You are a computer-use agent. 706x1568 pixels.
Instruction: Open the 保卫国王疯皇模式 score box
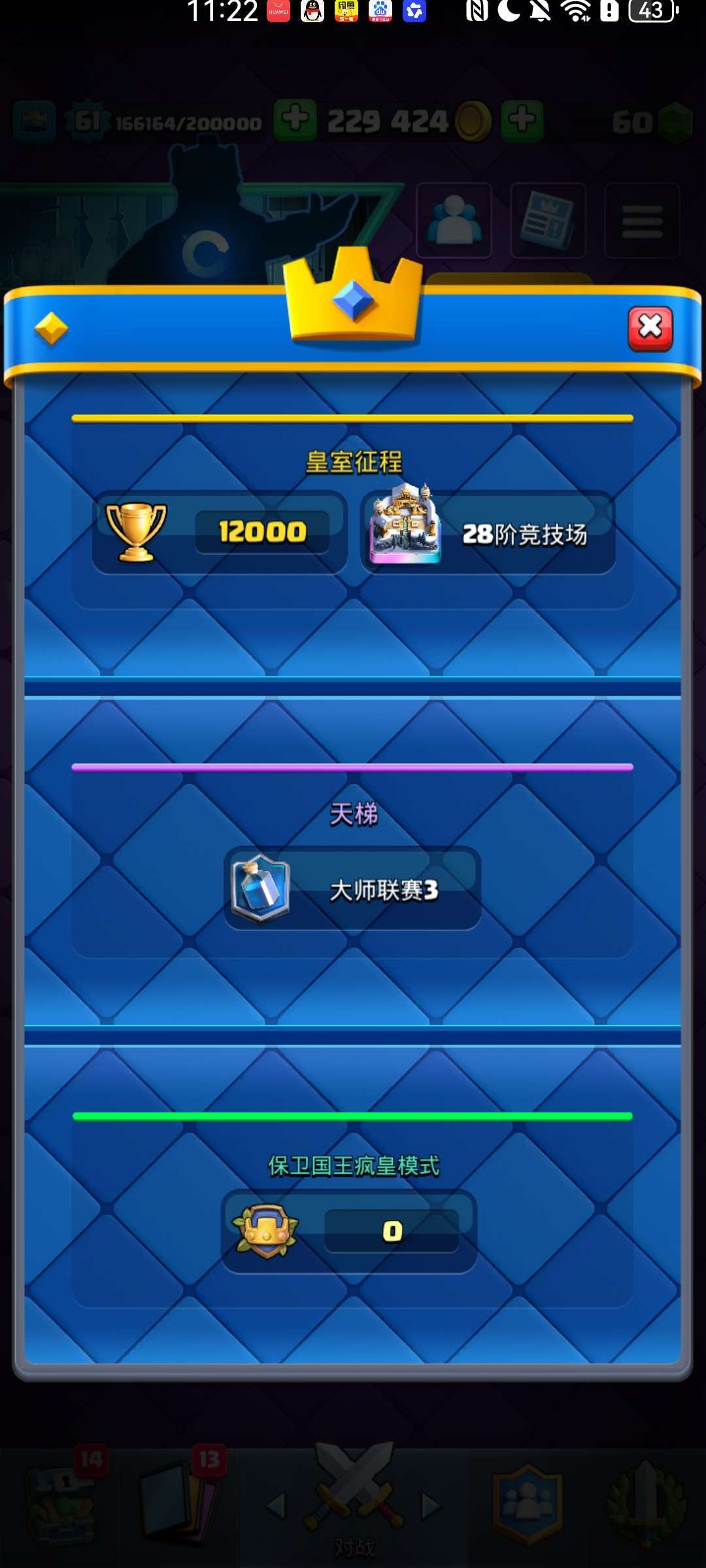pos(349,1231)
